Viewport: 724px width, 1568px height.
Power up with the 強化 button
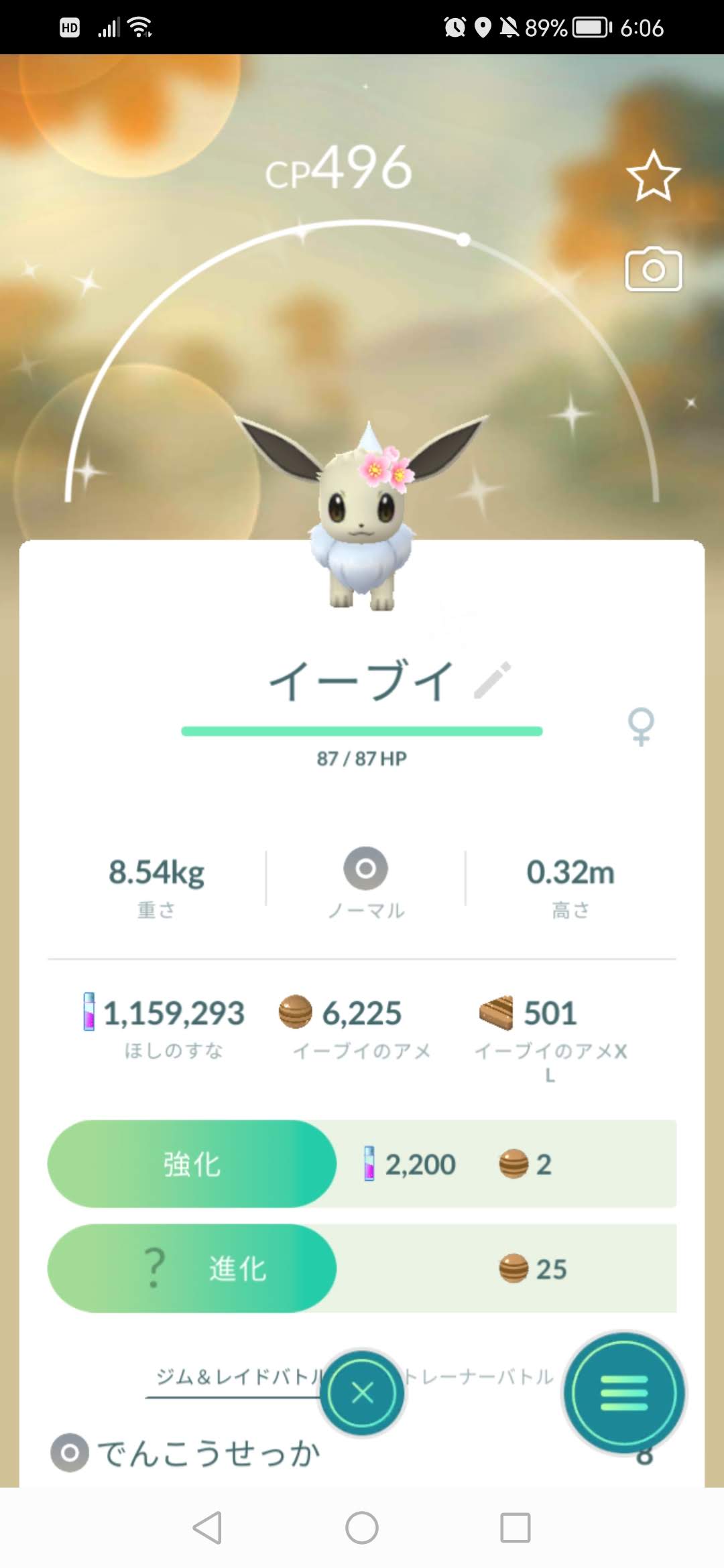pos(192,1164)
